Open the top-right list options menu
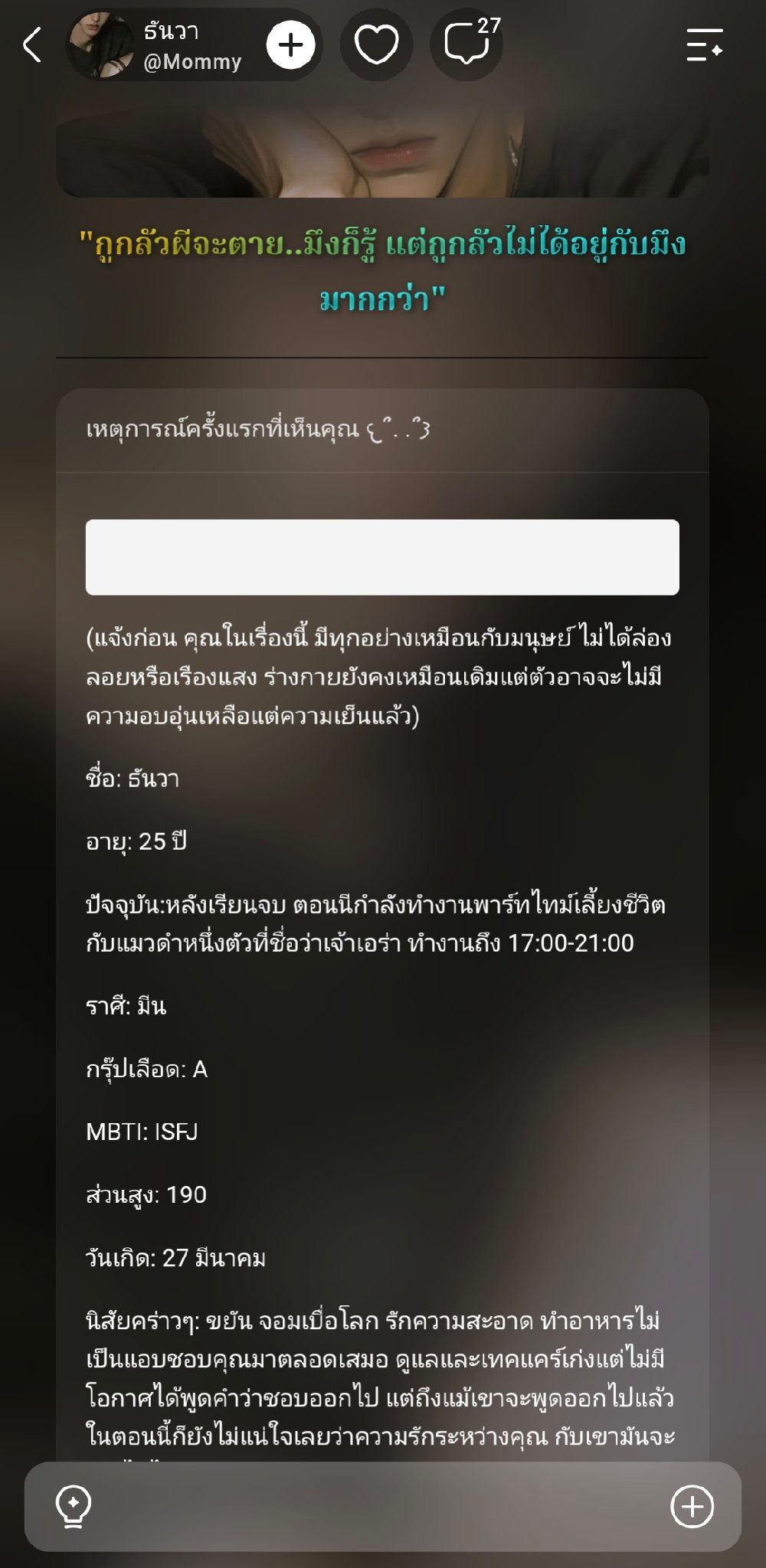This screenshot has height=1568, width=766. pos(705,44)
